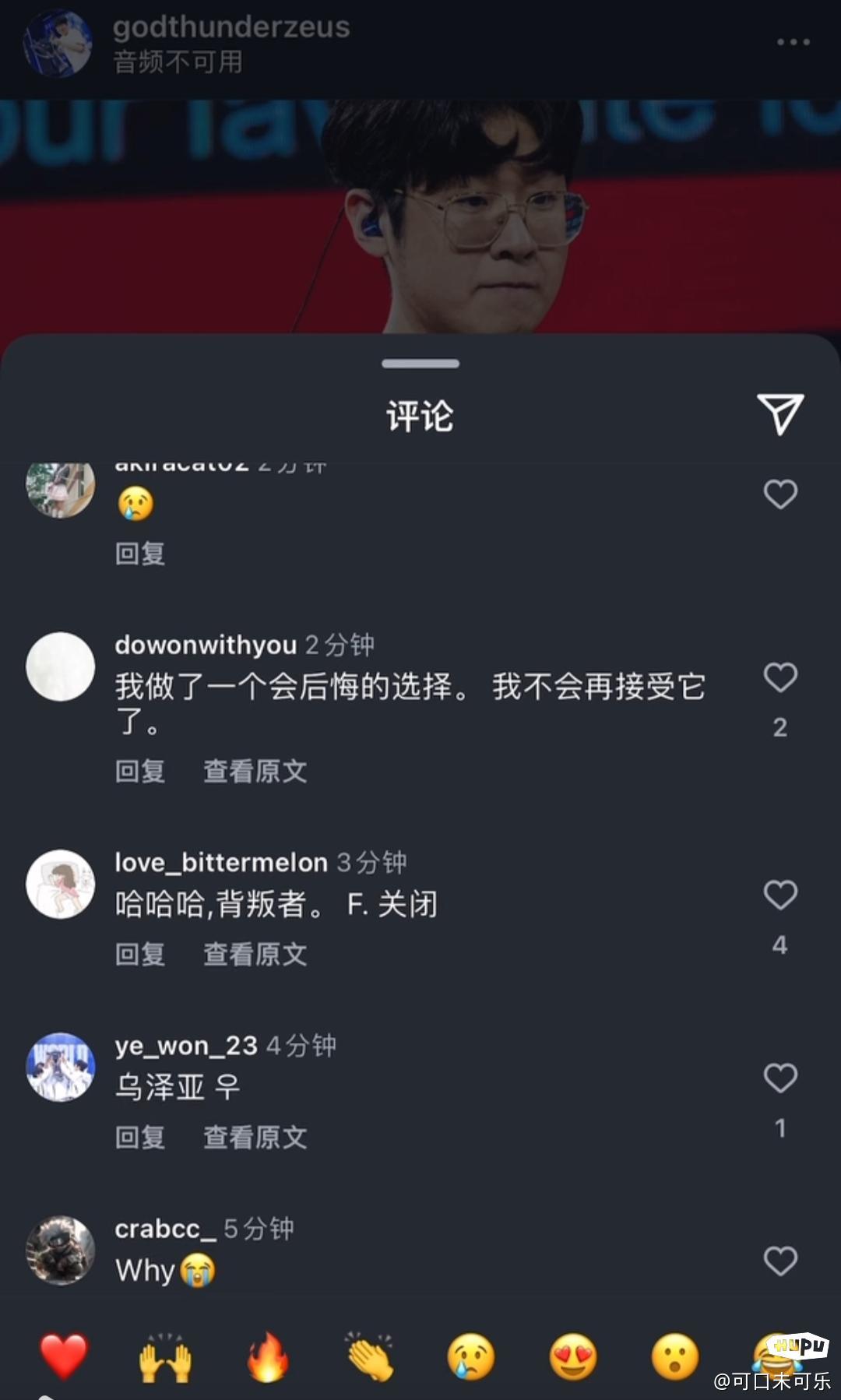Open the share arrow next to 评论 header
This screenshot has height=1400, width=841.
pos(781,414)
